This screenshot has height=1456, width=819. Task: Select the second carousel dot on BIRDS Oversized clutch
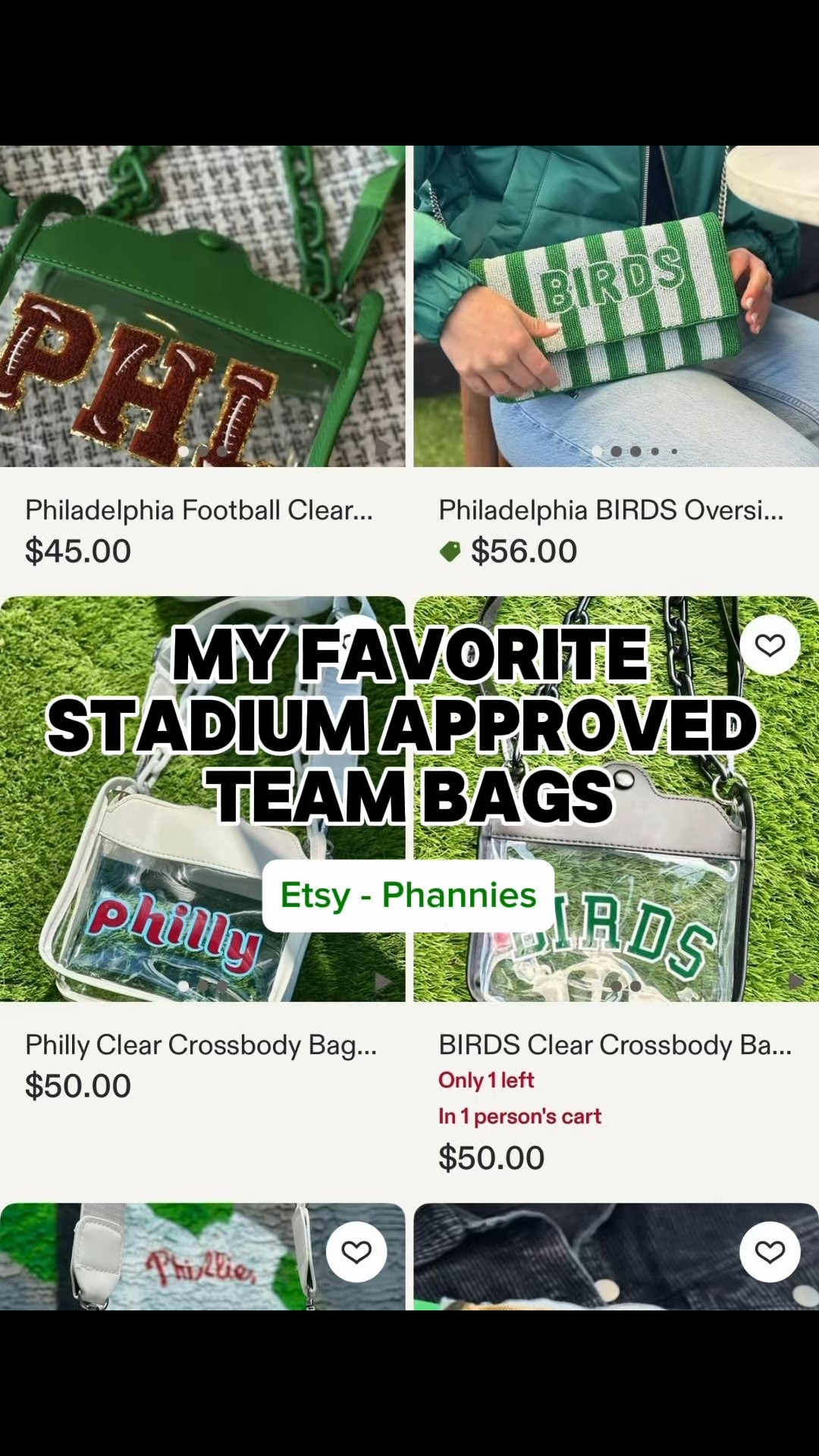[x=616, y=451]
